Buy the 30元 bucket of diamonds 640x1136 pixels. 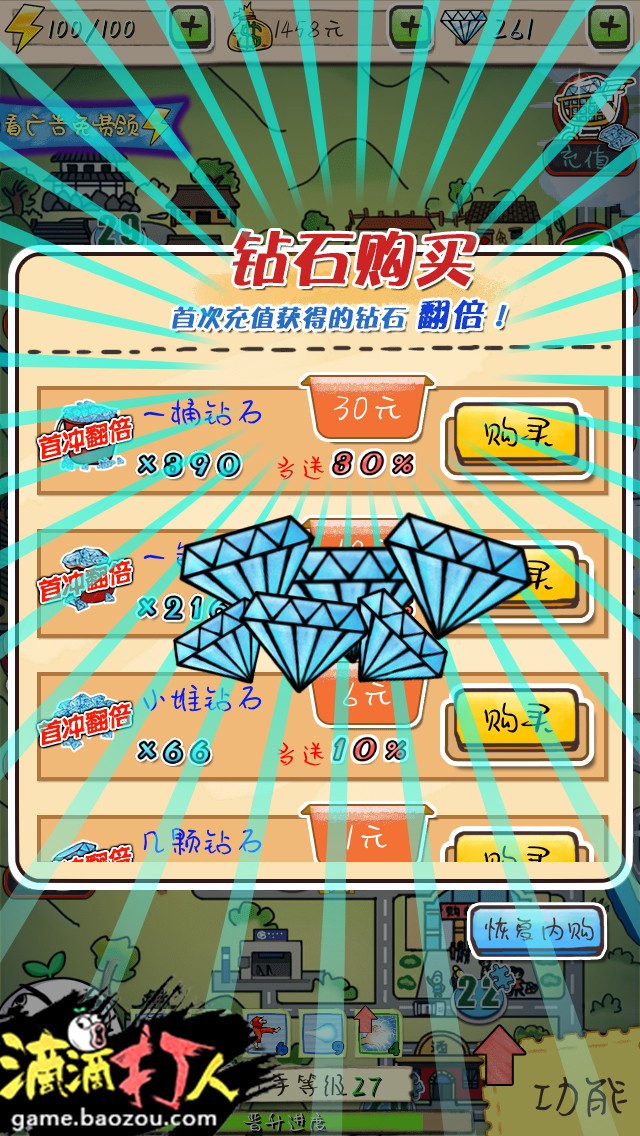pyautogui.click(x=518, y=438)
